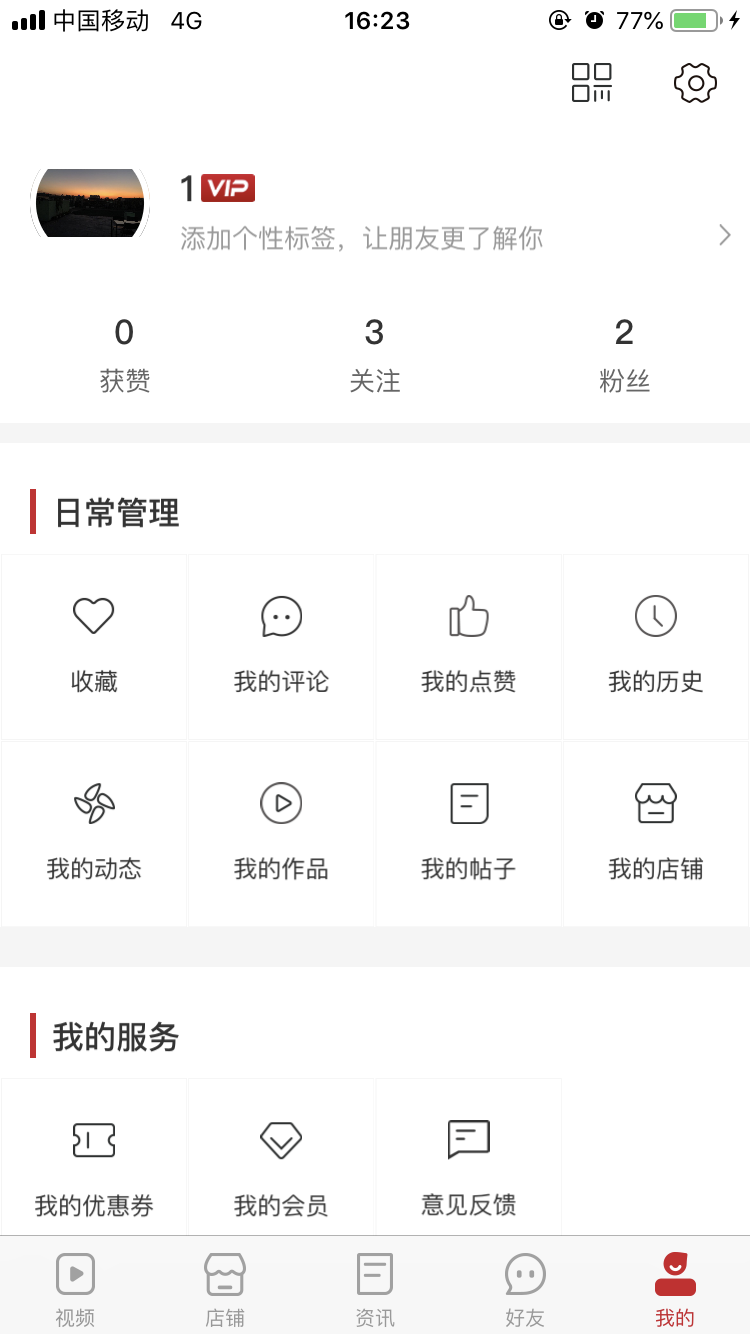Open the QR code scanner icon

[591, 82]
